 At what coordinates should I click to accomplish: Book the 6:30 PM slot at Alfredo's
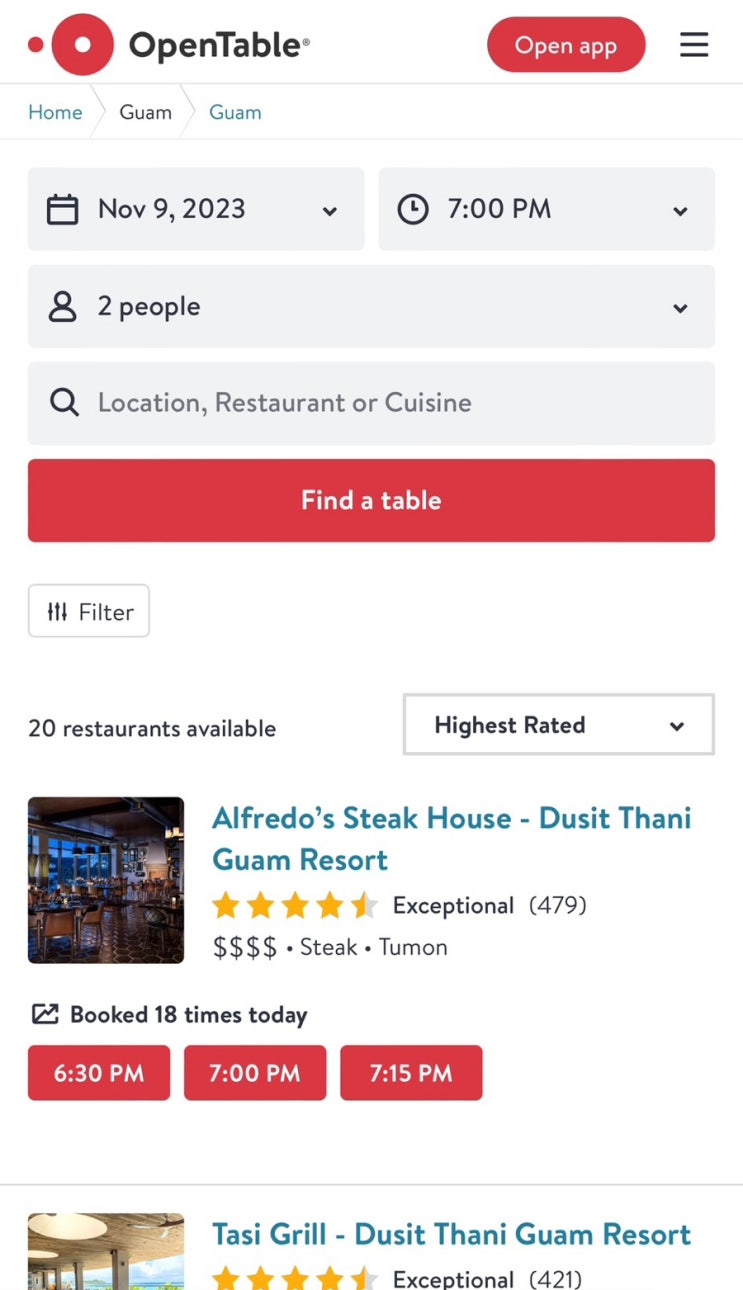(x=99, y=1073)
